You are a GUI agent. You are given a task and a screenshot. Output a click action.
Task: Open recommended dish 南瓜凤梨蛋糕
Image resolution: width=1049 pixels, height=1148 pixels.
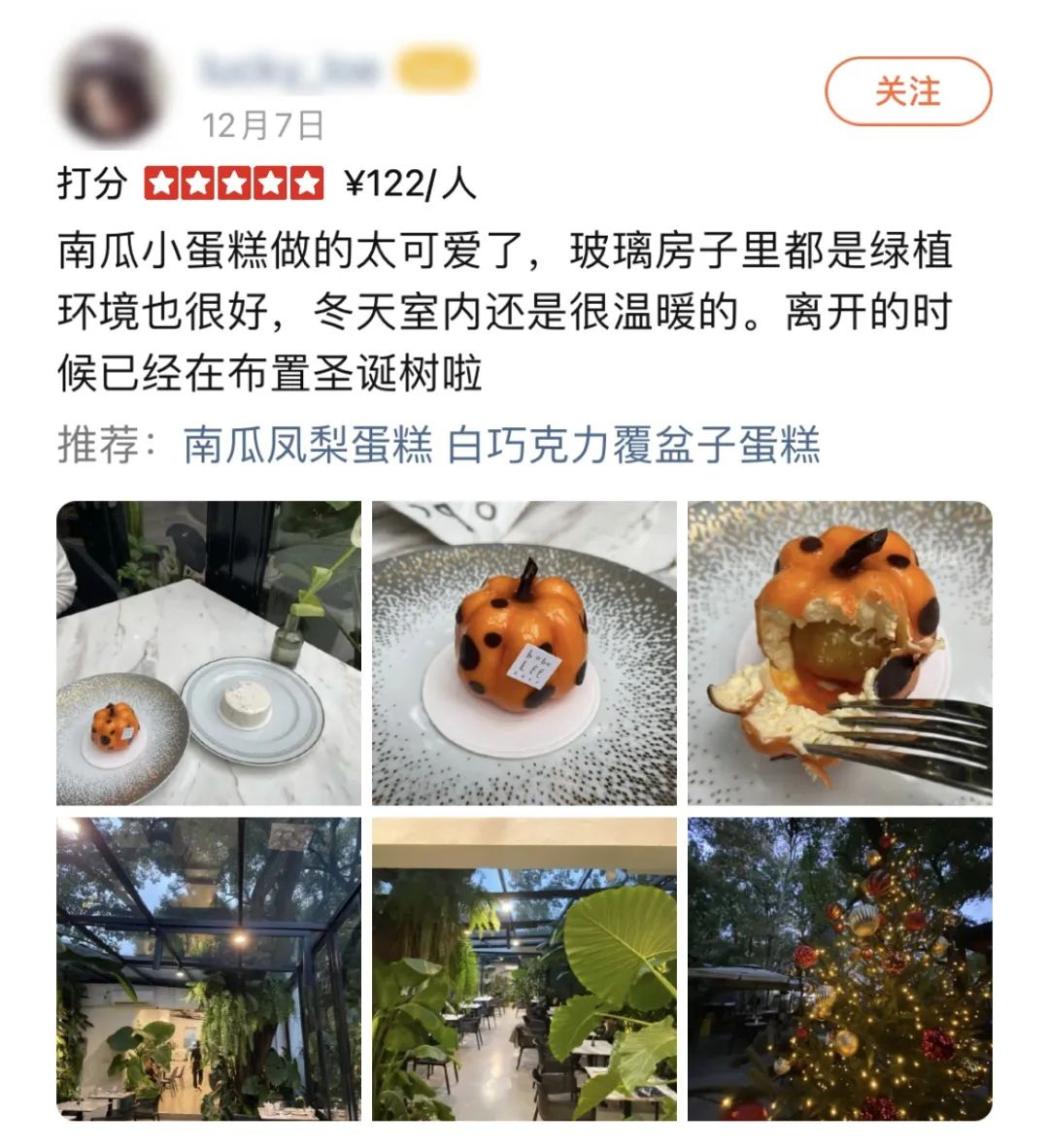click(x=308, y=445)
